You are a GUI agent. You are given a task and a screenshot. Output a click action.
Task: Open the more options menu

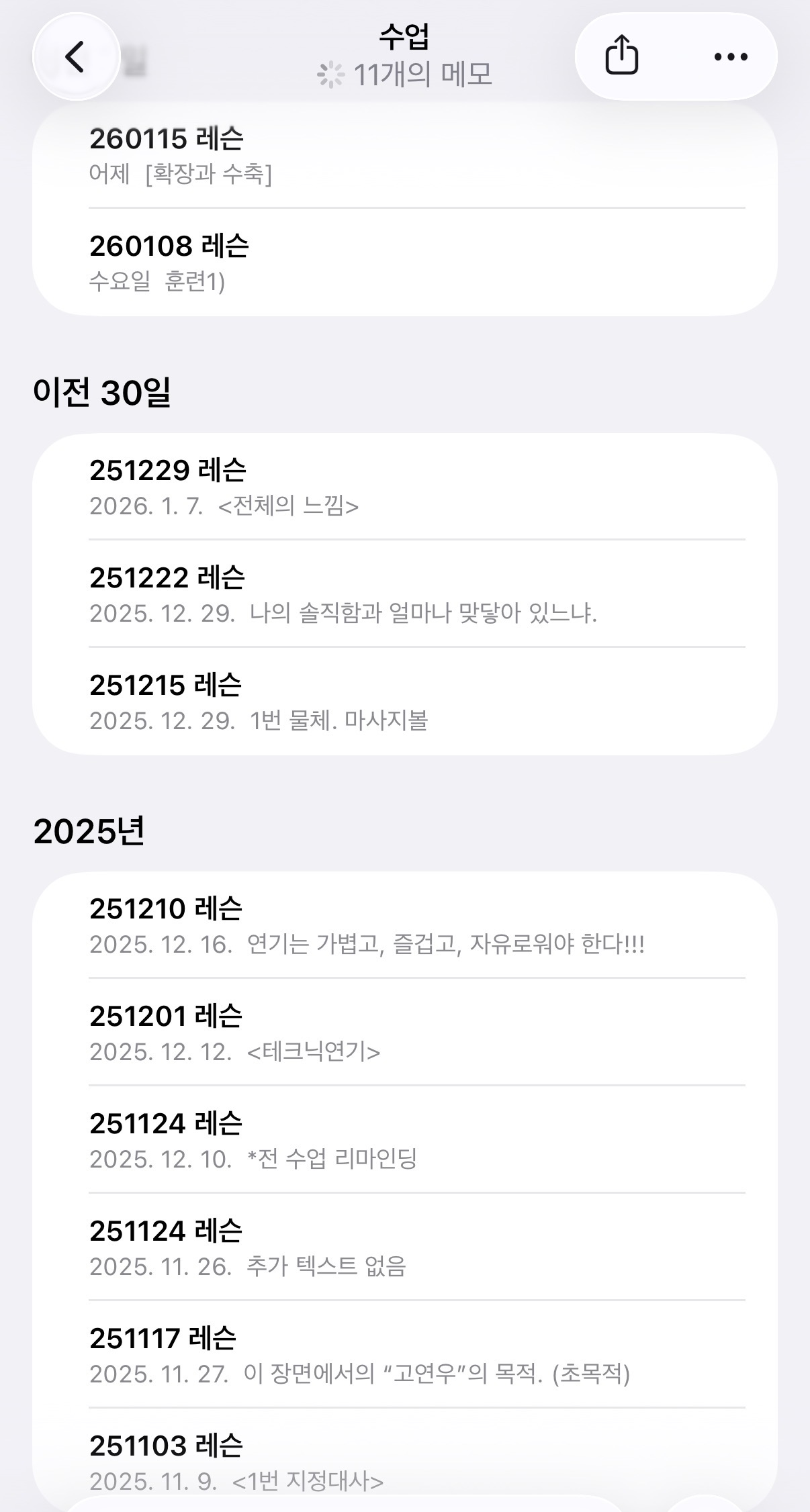pyautogui.click(x=730, y=57)
